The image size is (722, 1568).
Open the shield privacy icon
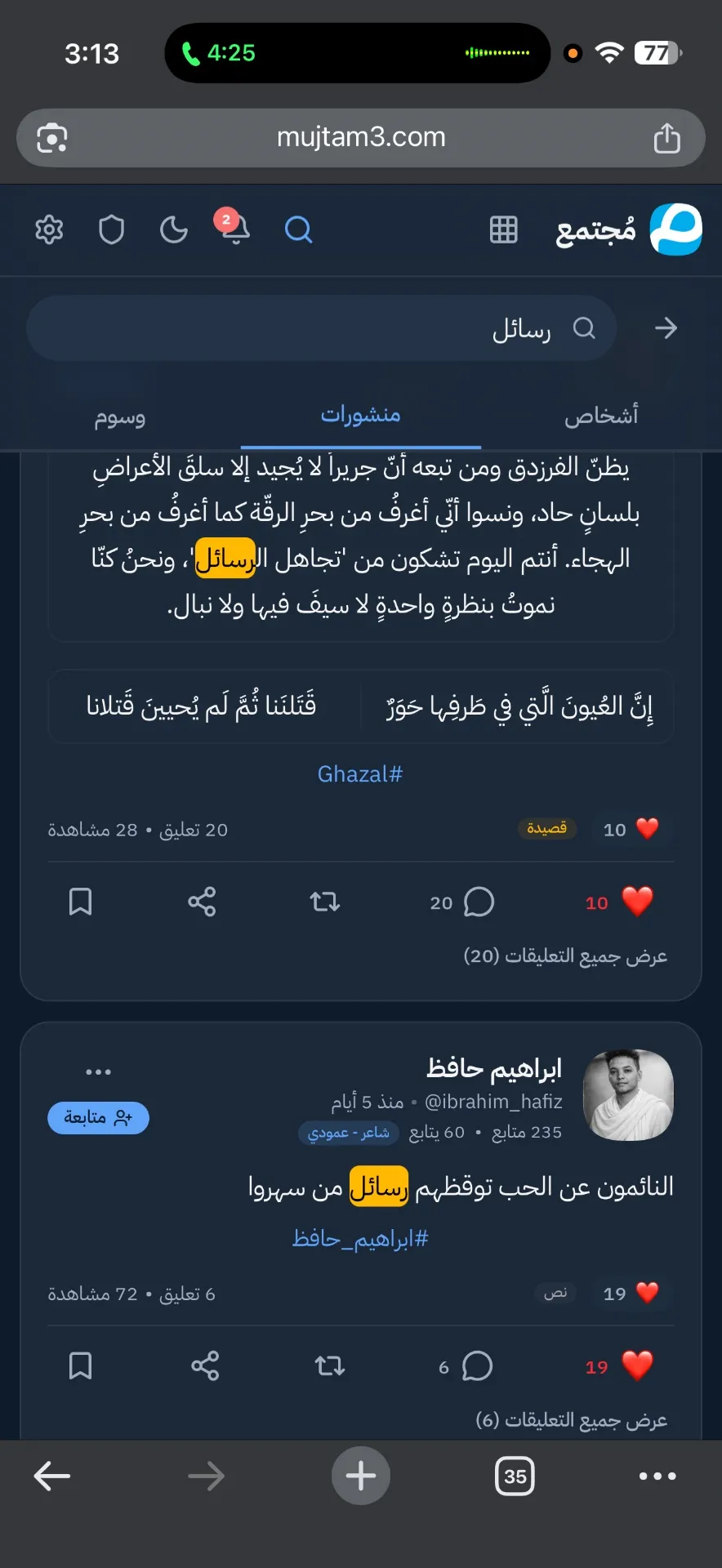[x=111, y=230]
